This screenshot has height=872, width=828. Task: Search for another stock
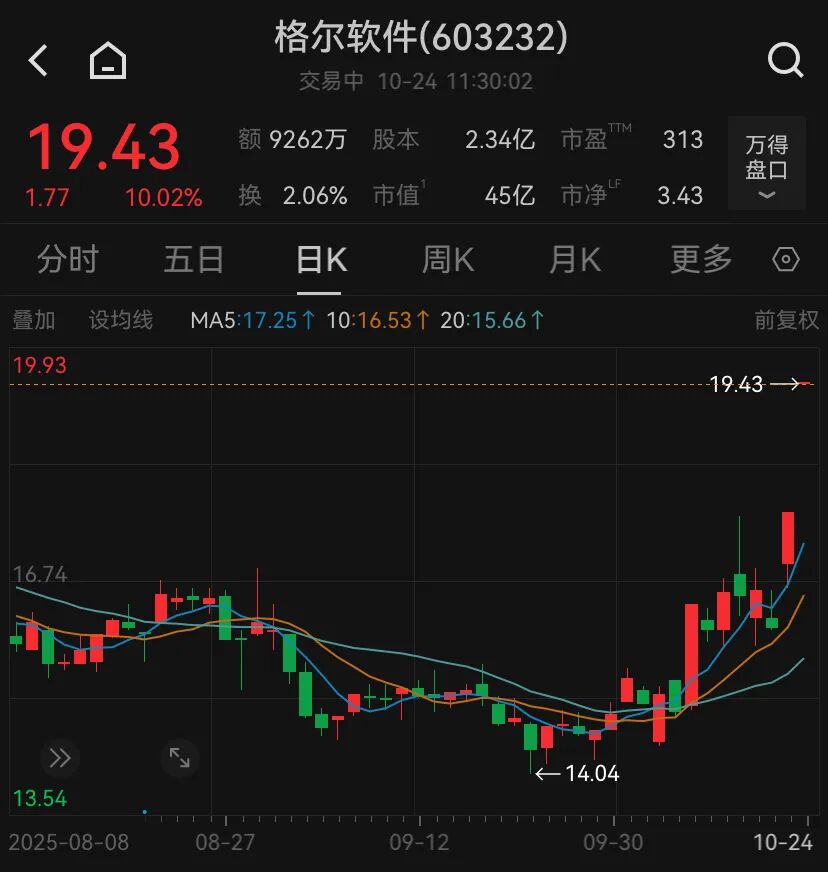(785, 61)
